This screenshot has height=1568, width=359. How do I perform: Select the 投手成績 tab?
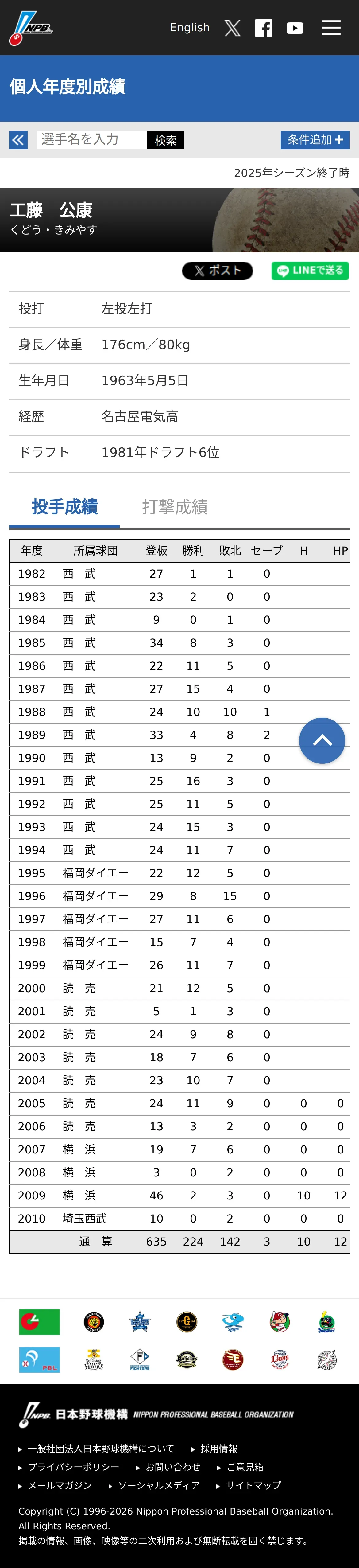point(64,506)
